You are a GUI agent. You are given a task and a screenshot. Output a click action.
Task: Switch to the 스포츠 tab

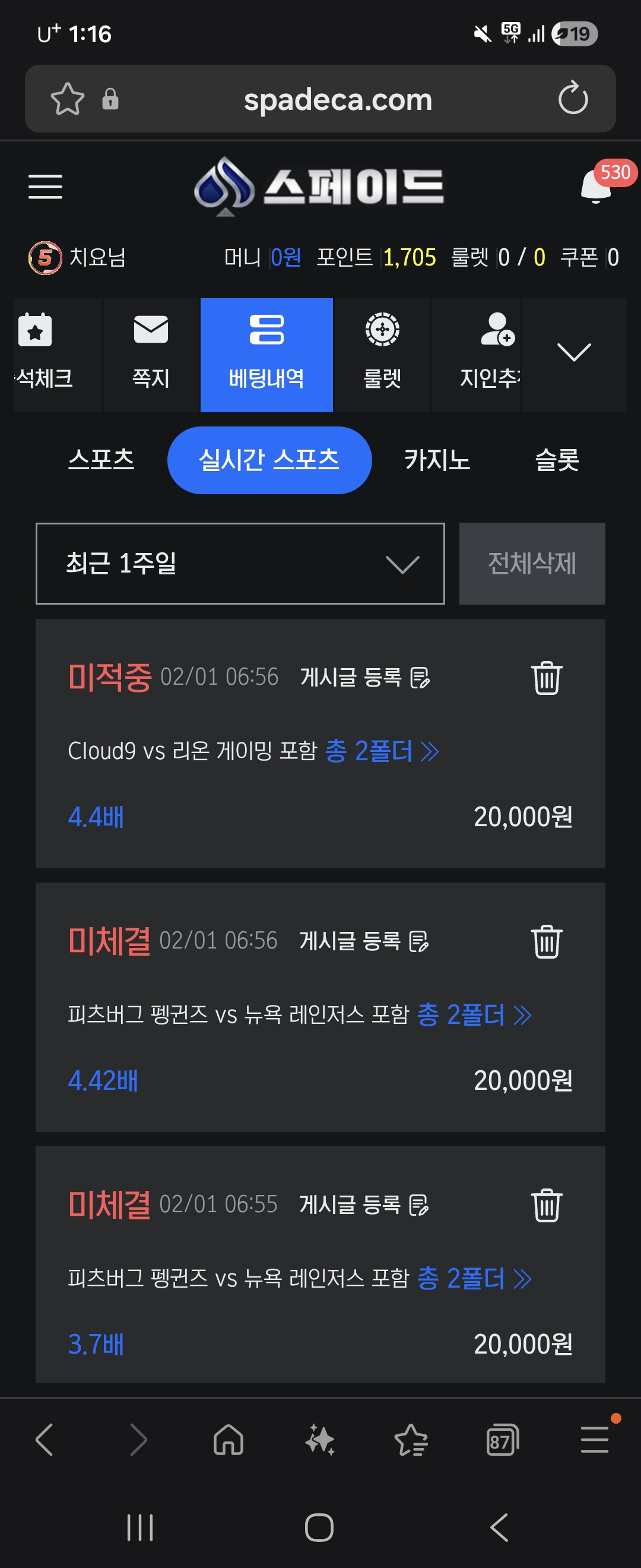pyautogui.click(x=101, y=460)
